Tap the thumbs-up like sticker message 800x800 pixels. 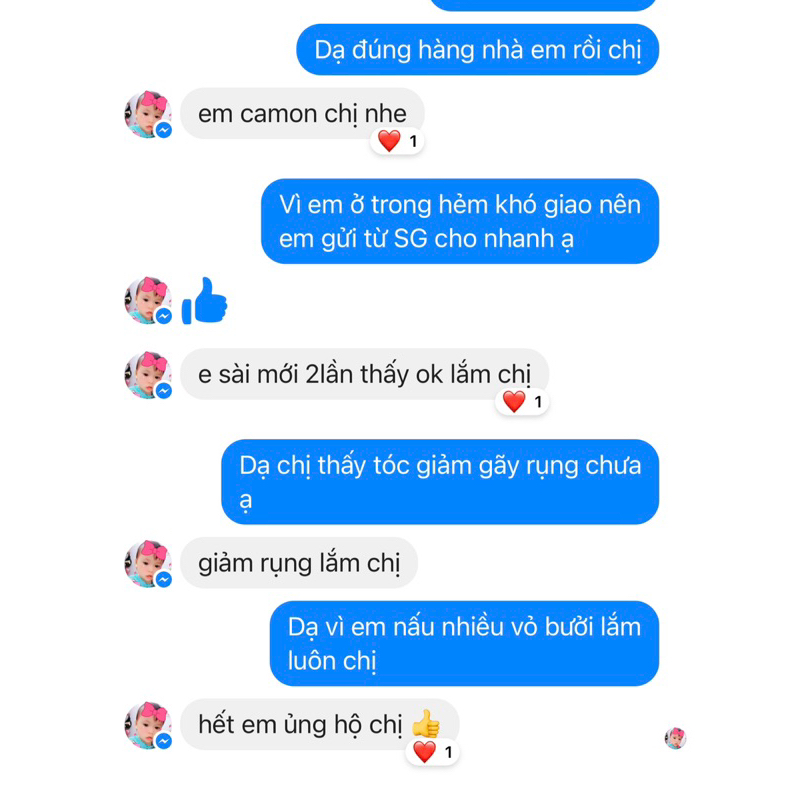(206, 301)
